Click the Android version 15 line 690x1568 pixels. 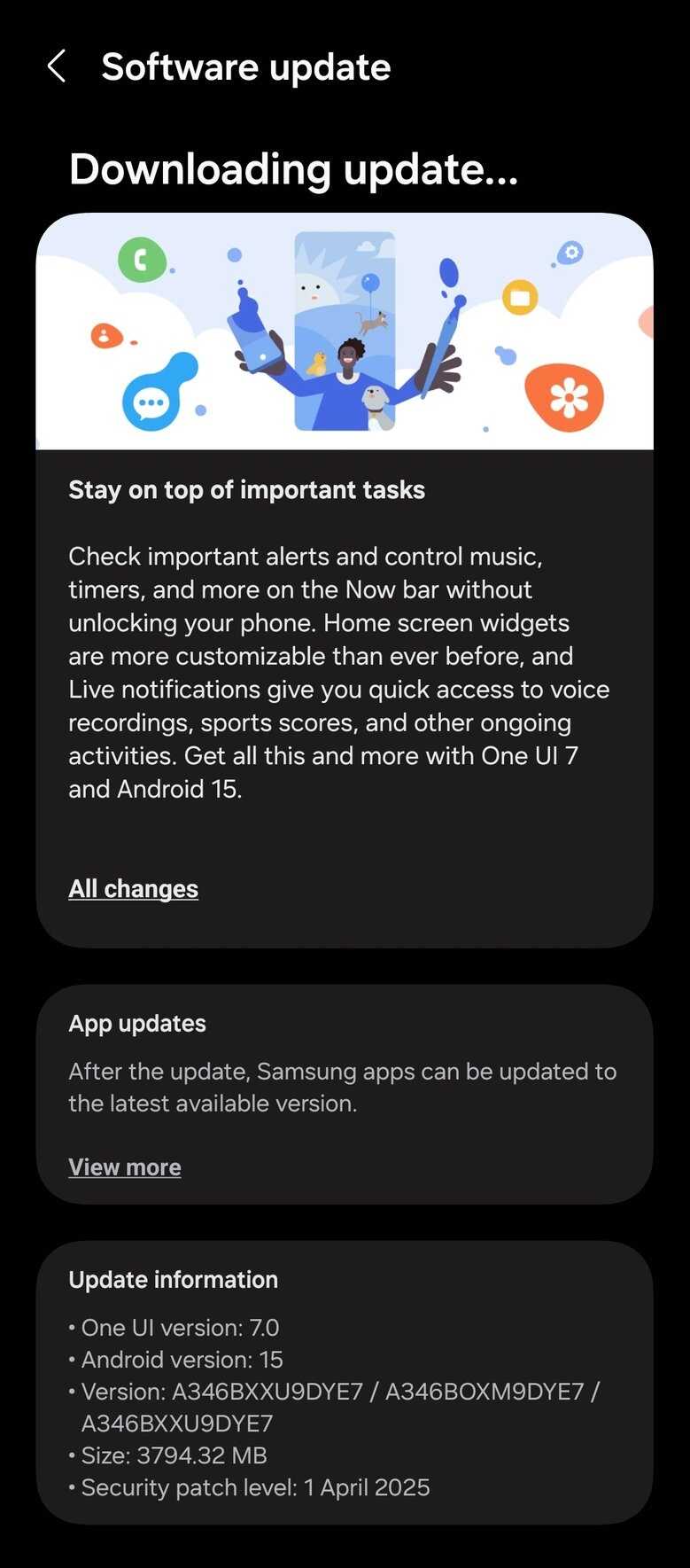[182, 1359]
